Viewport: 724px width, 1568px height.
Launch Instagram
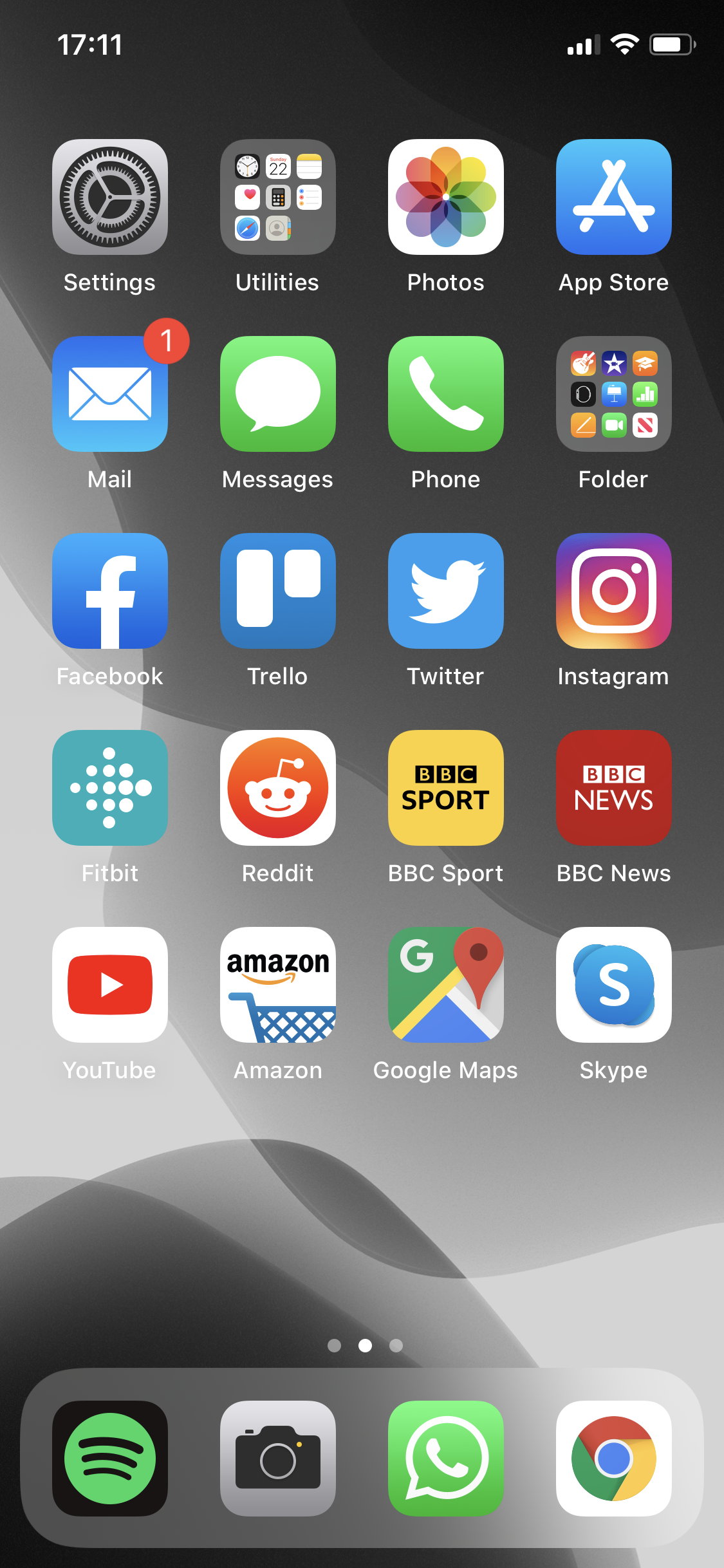(x=614, y=591)
